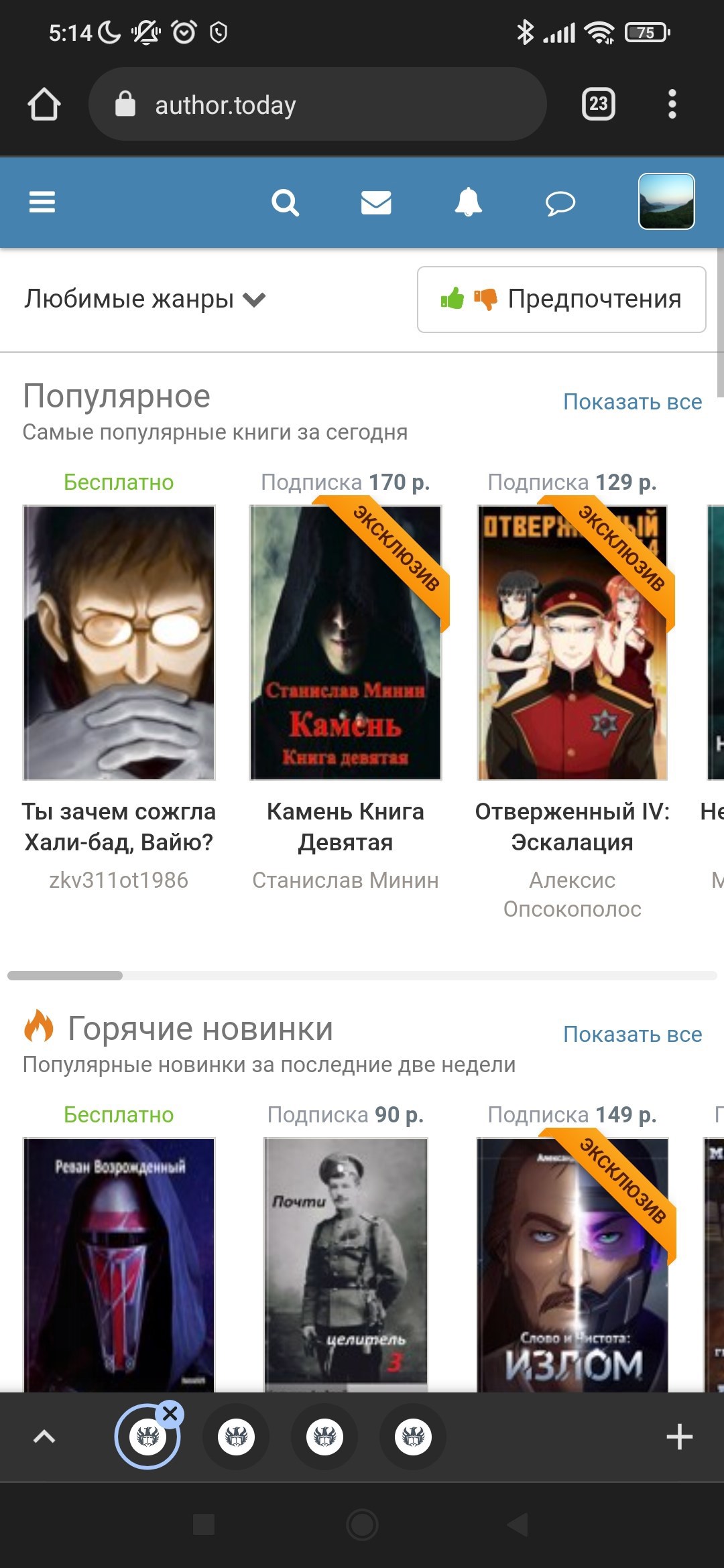Open the book Ты зачем сожгла Хали-бад, Вайю?
The width and height of the screenshot is (724, 1568).
pos(119,826)
